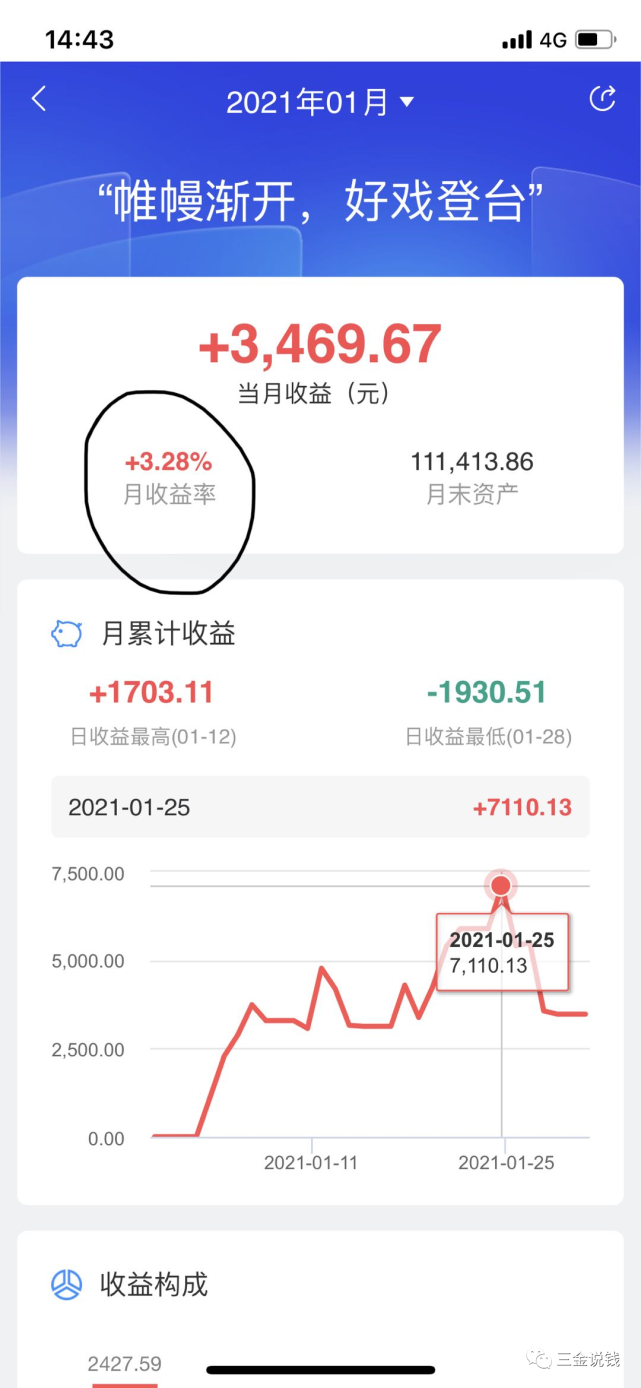641x1388 pixels.
Task: Open the 2021年01月 month selector
Action: point(319,102)
